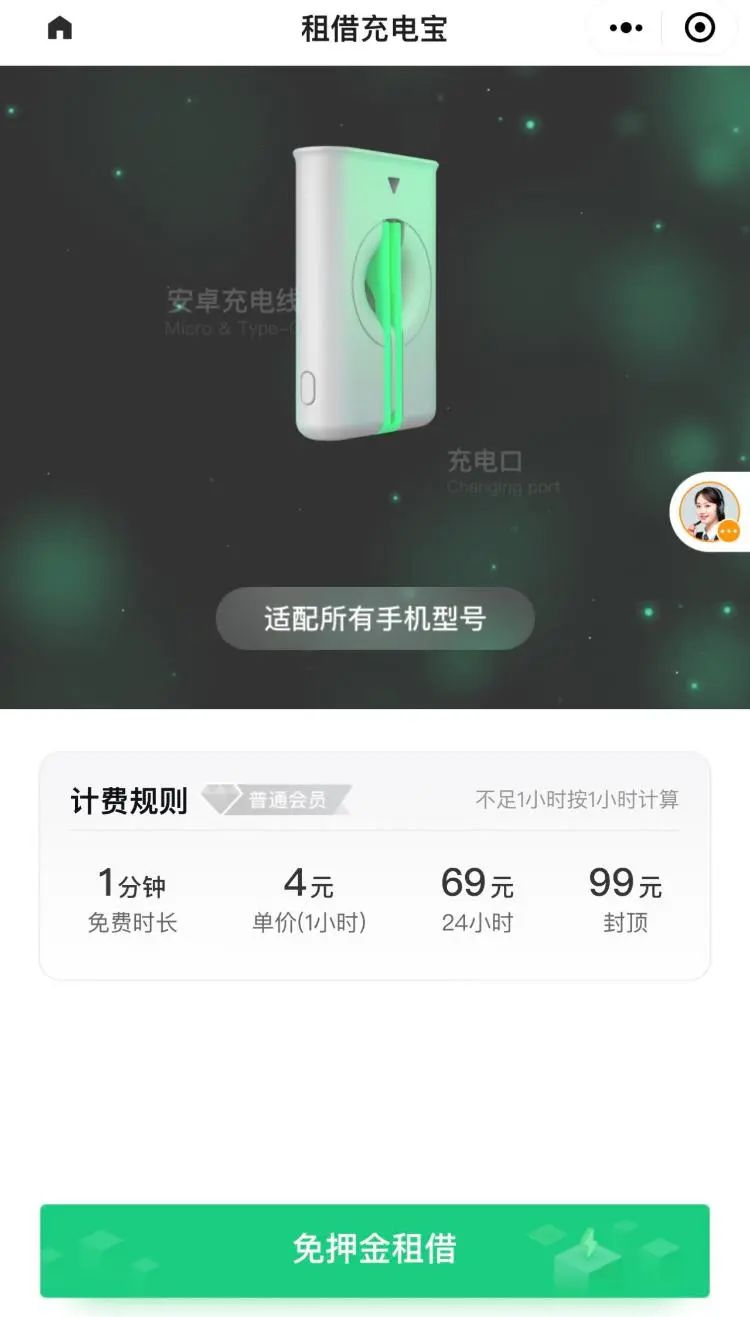Close the mini program via target icon
The height and width of the screenshot is (1317, 750).
pos(699,28)
